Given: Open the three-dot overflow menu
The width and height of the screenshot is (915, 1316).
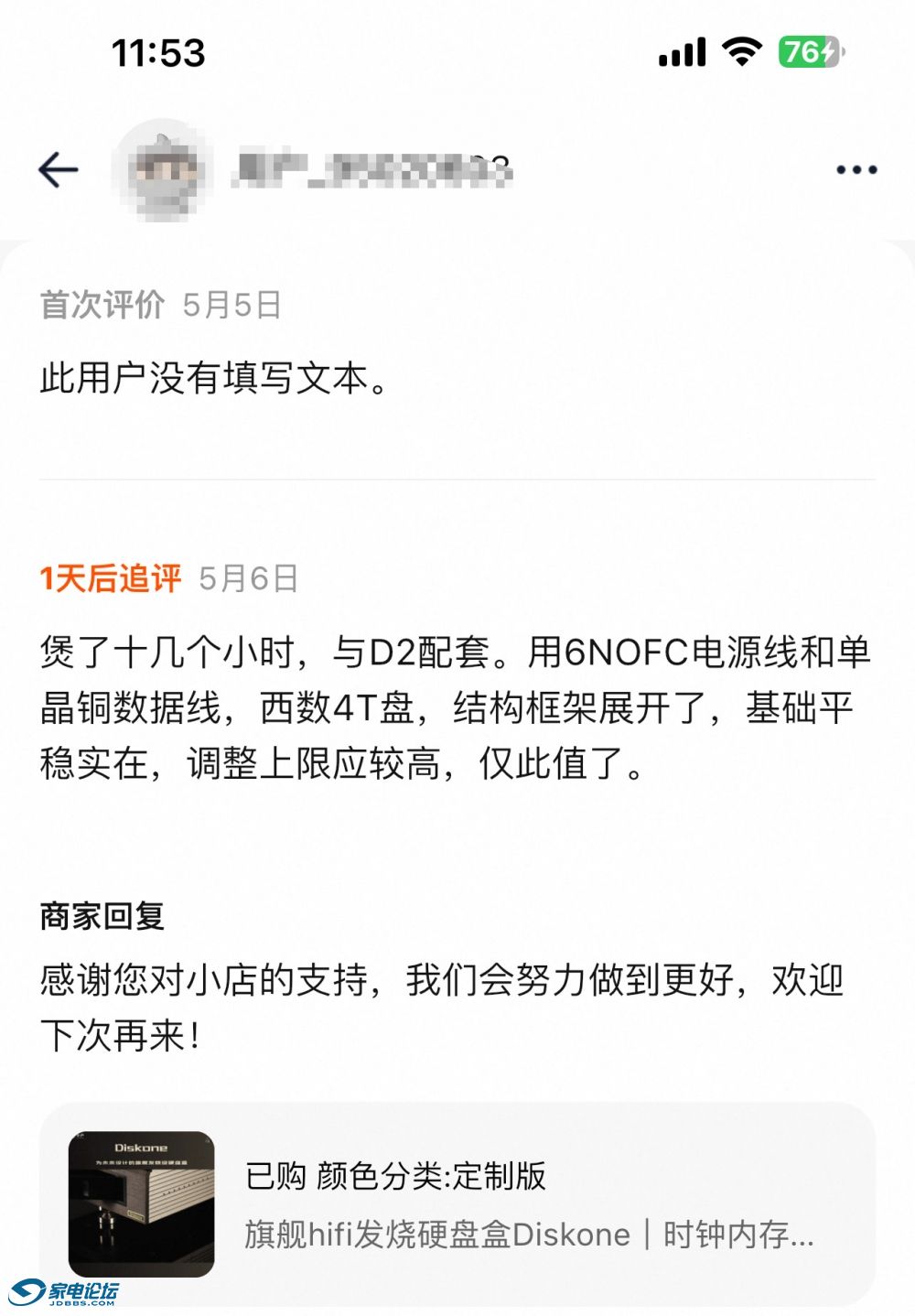Looking at the screenshot, I should click(x=856, y=170).
